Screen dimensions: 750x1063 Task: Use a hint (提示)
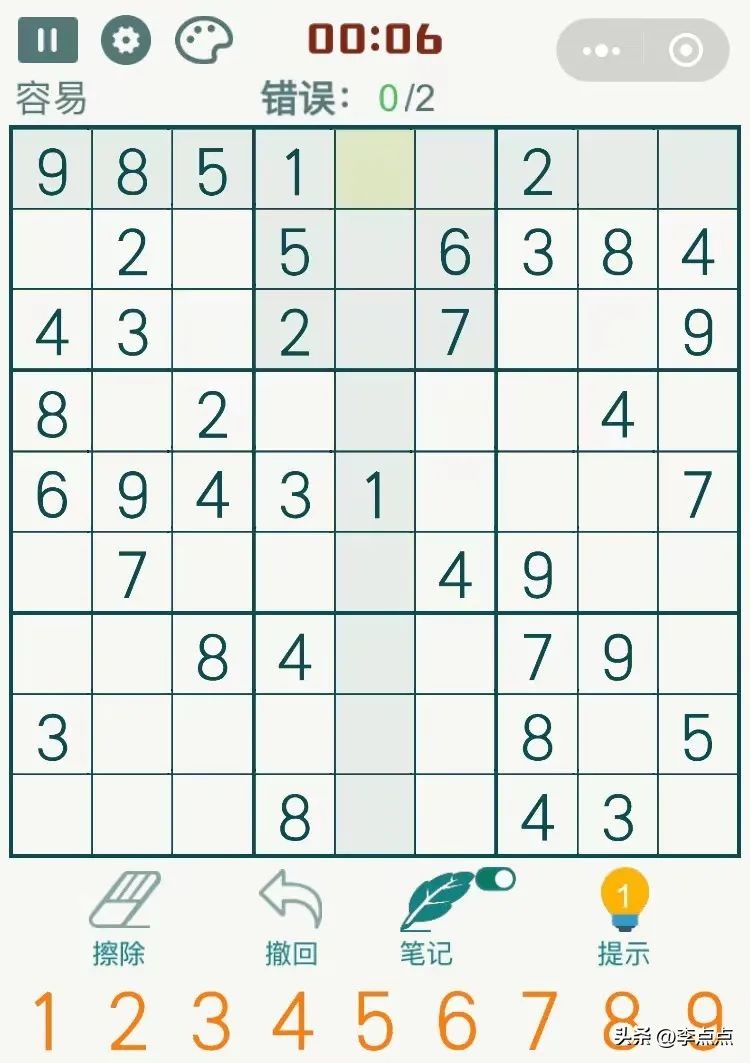[624, 918]
